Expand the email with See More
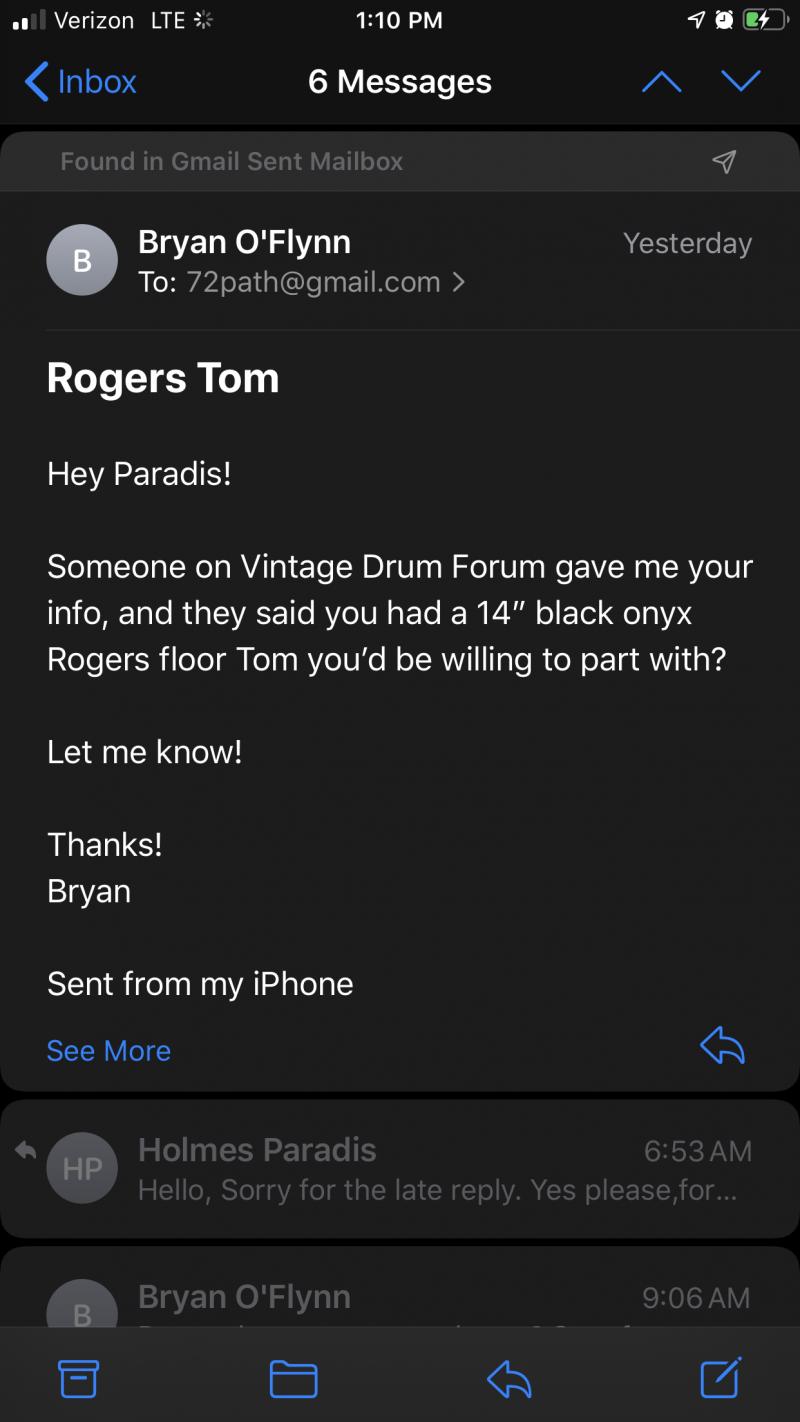This screenshot has width=800, height=1422. pos(108,1051)
